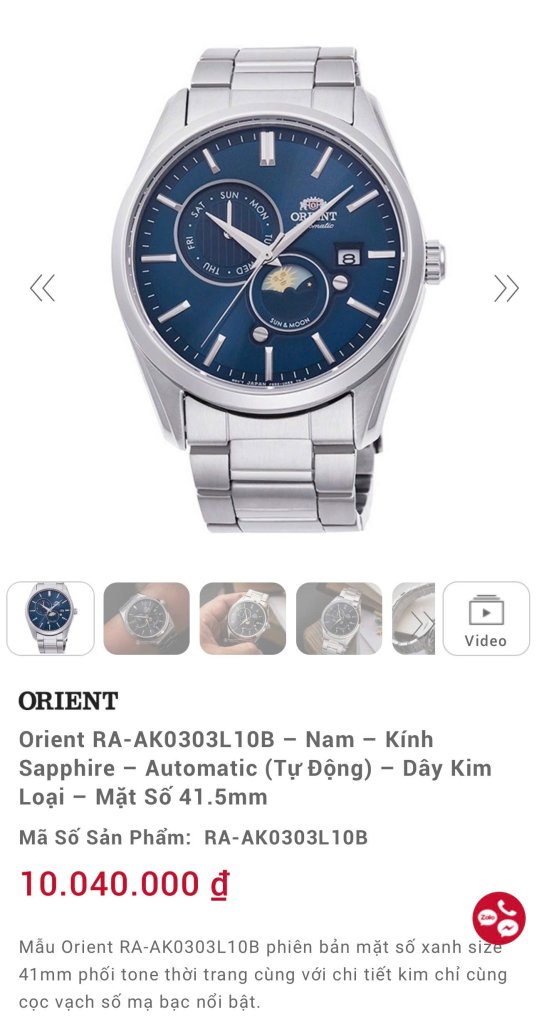The height and width of the screenshot is (1024, 549).
Task: Open the Zalo and Messenger contact button
Action: pyautogui.click(x=499, y=918)
